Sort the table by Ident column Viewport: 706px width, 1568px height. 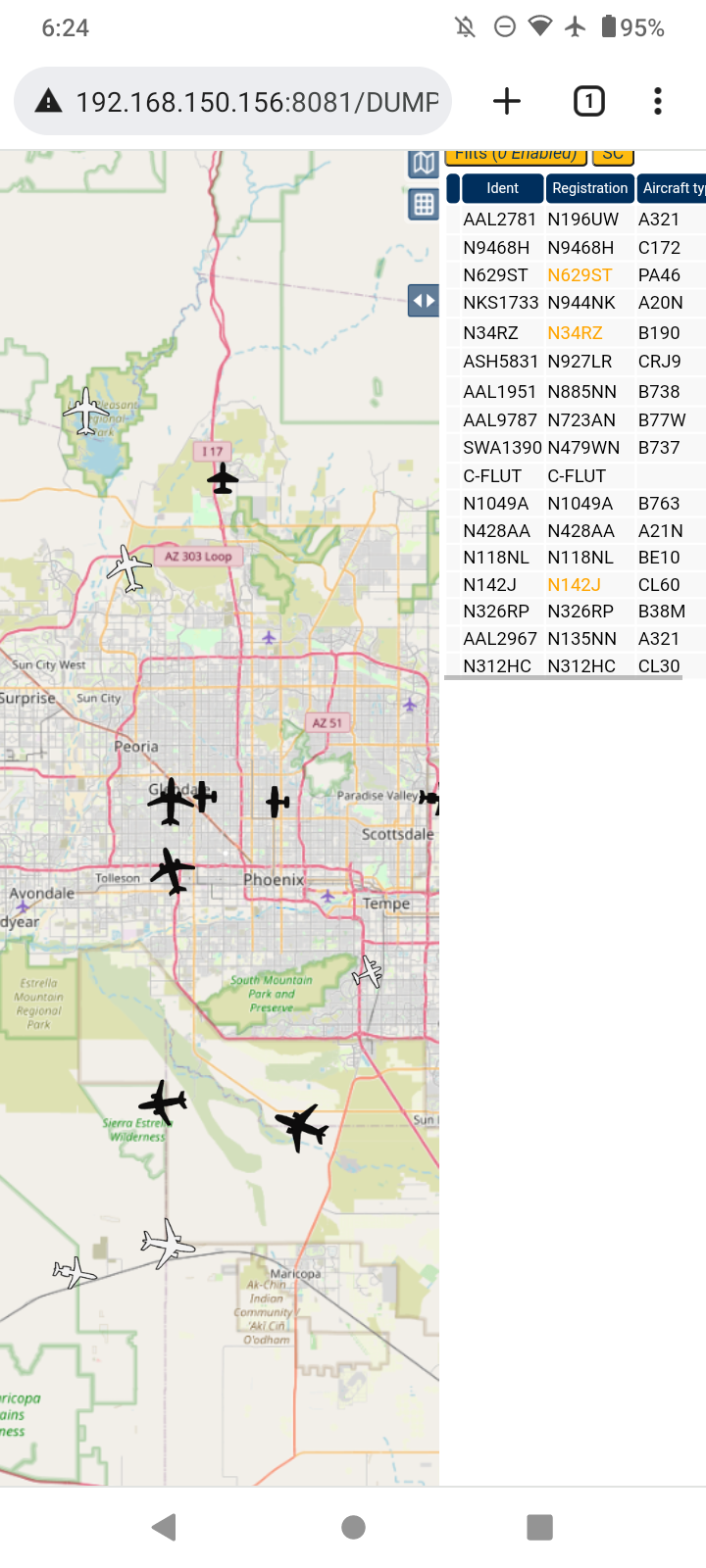coord(502,188)
